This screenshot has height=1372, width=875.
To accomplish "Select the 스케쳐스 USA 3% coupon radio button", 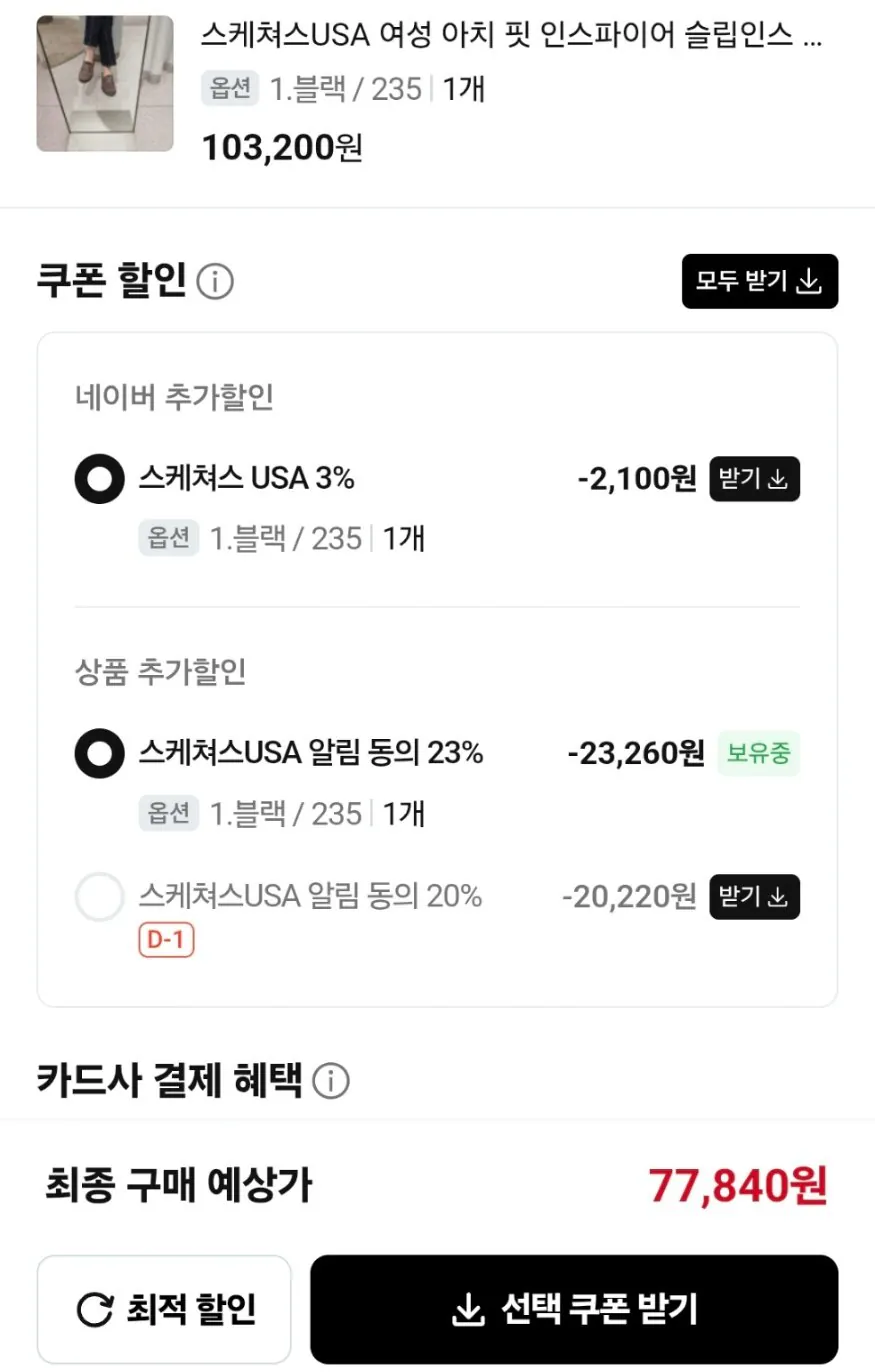I will [99, 479].
